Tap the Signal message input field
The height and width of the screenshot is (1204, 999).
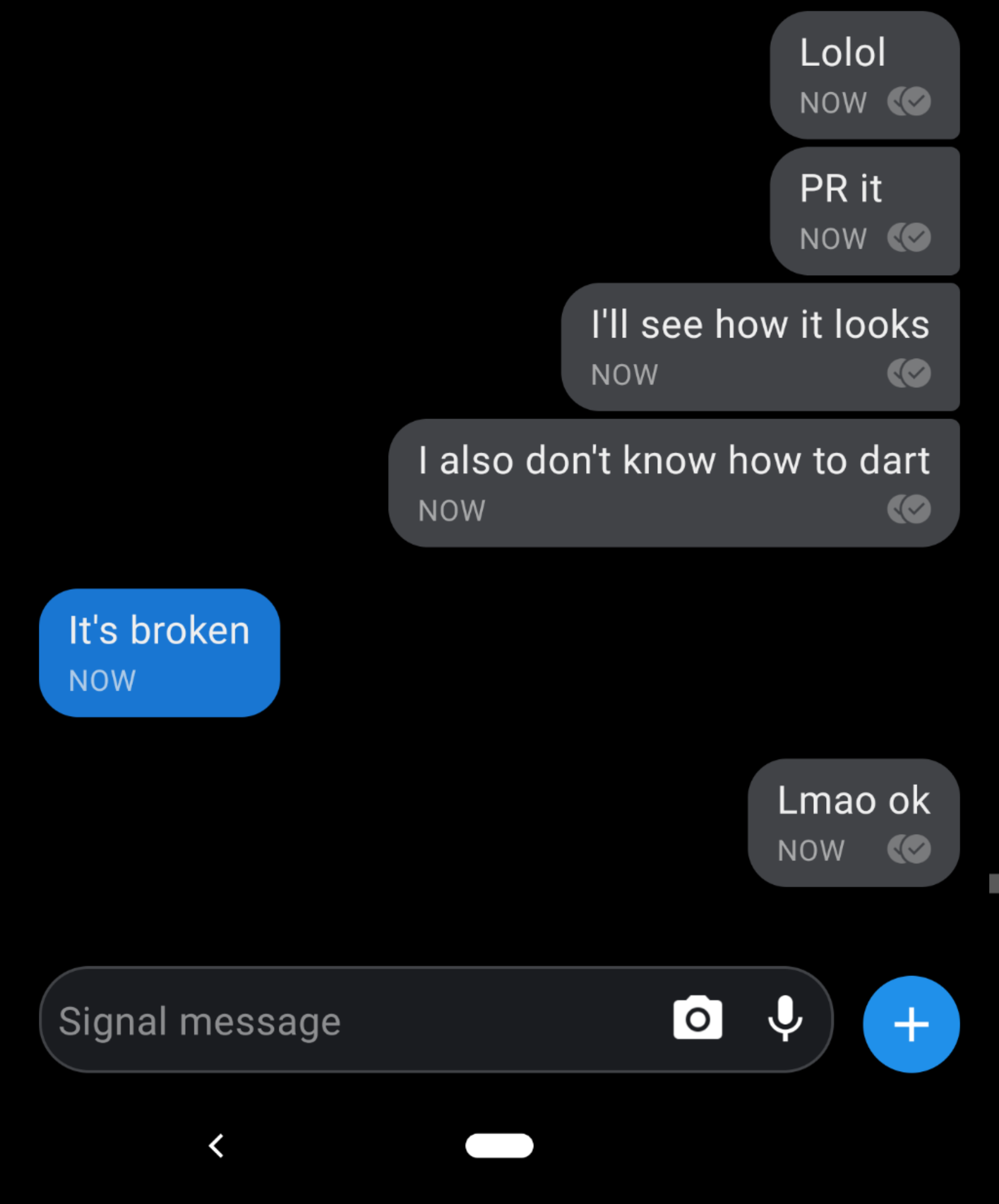click(353, 1022)
